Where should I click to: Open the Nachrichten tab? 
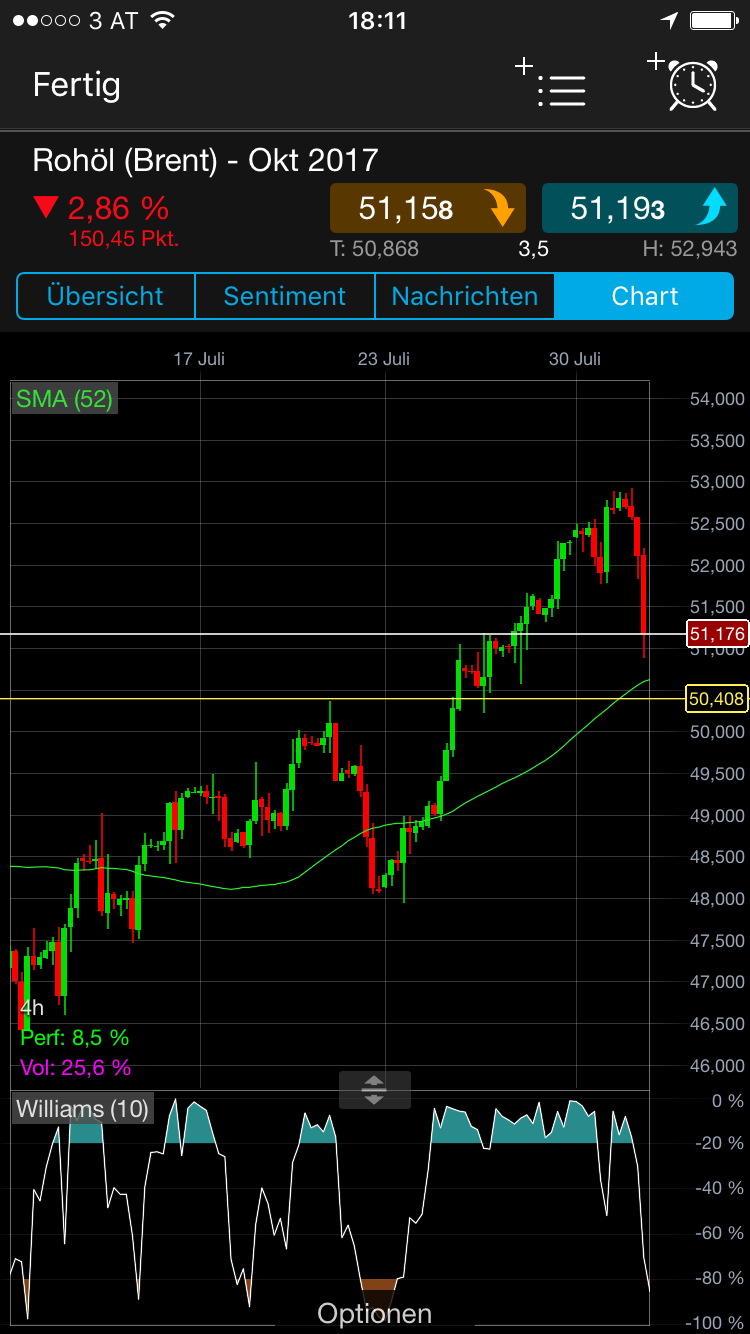point(464,296)
